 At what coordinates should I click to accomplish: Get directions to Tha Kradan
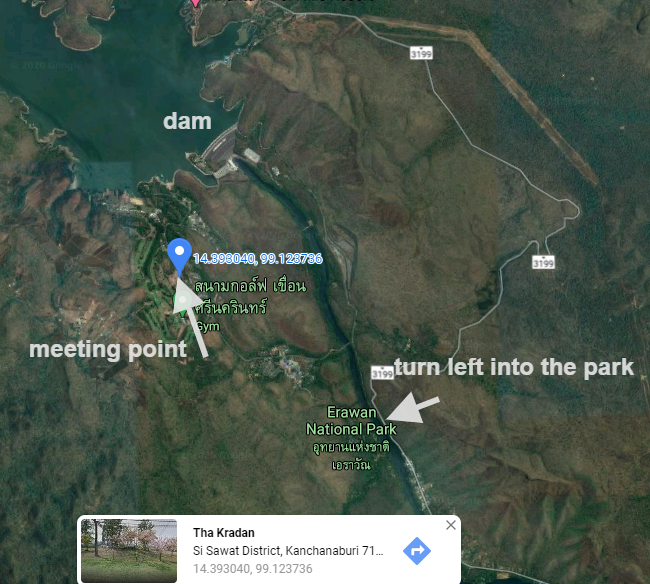pos(416,550)
